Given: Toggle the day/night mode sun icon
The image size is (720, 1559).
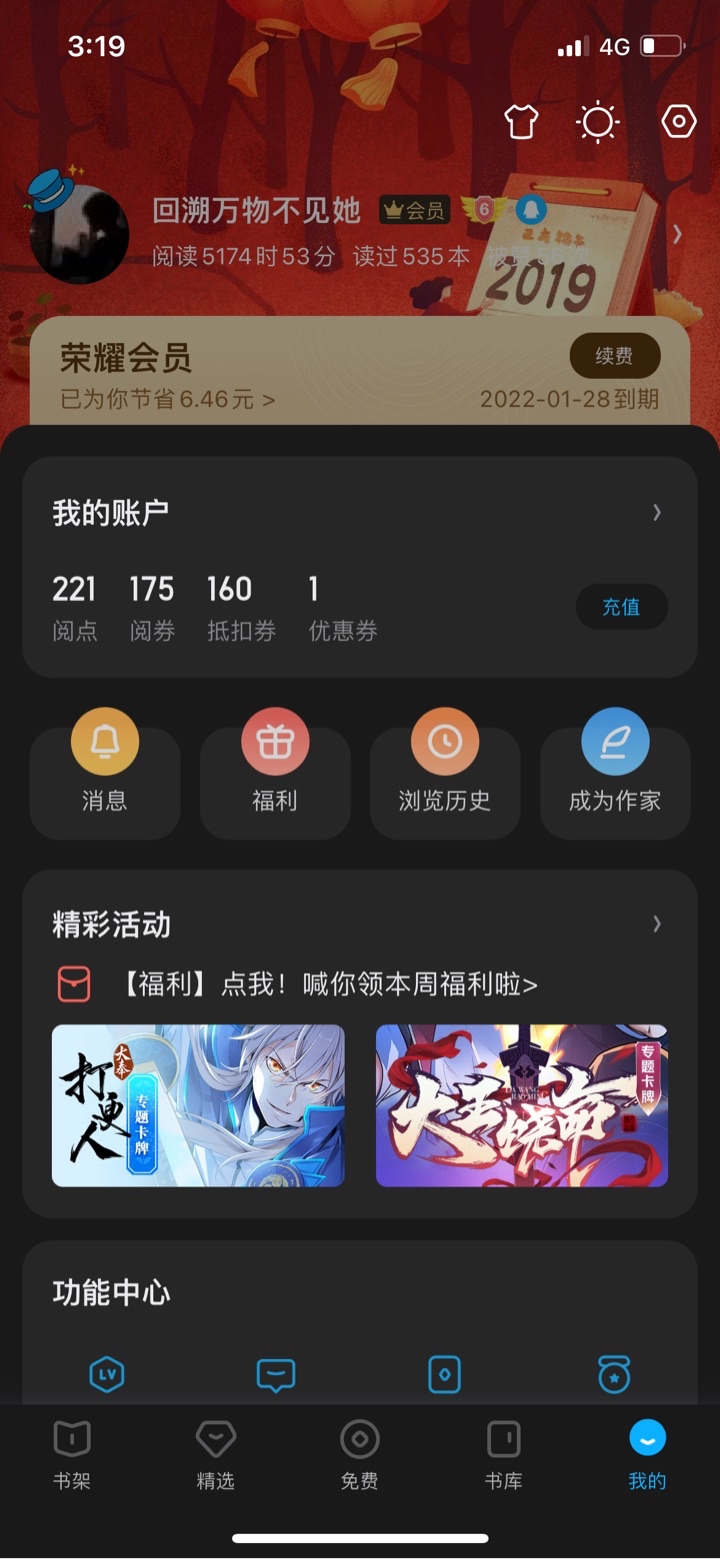Looking at the screenshot, I should 598,122.
